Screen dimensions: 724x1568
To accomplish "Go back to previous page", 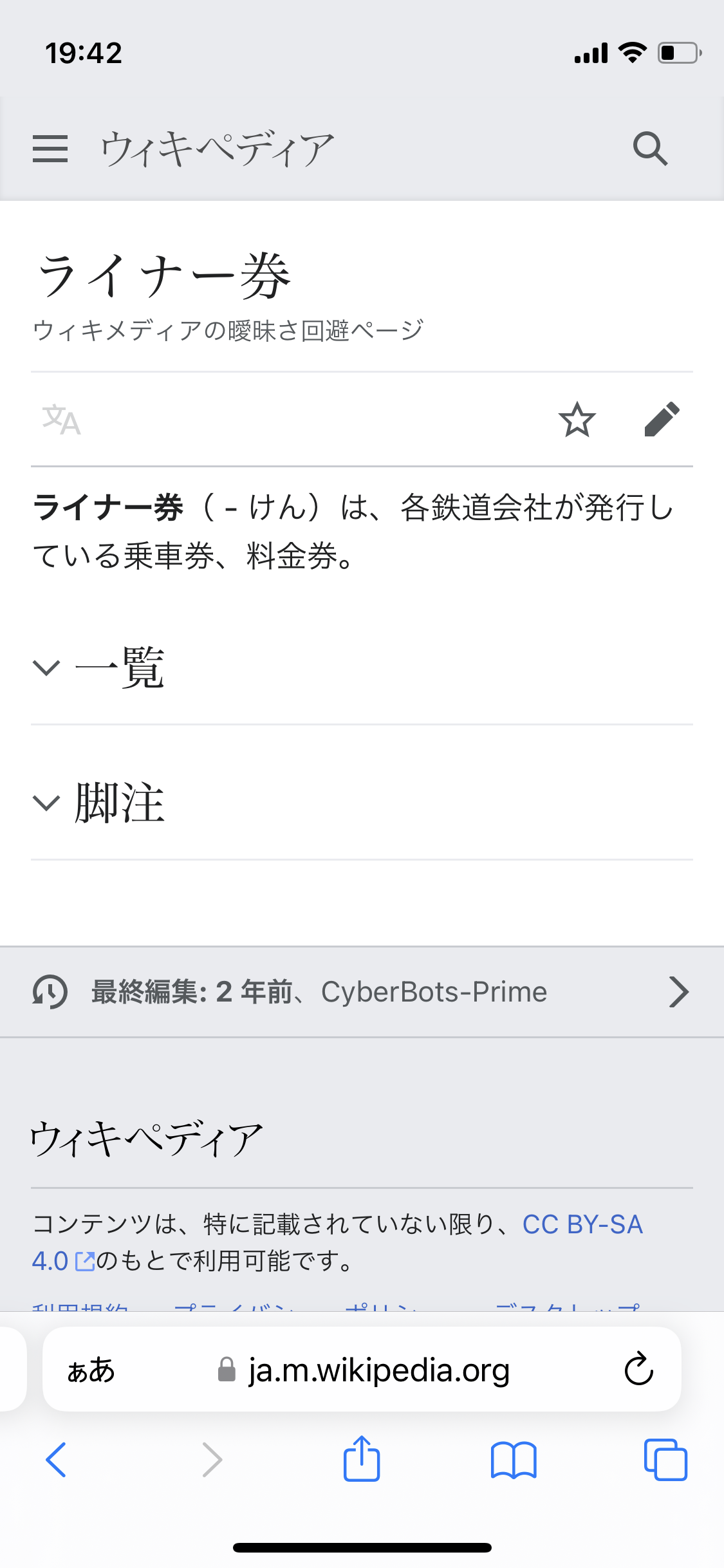I will (56, 1460).
